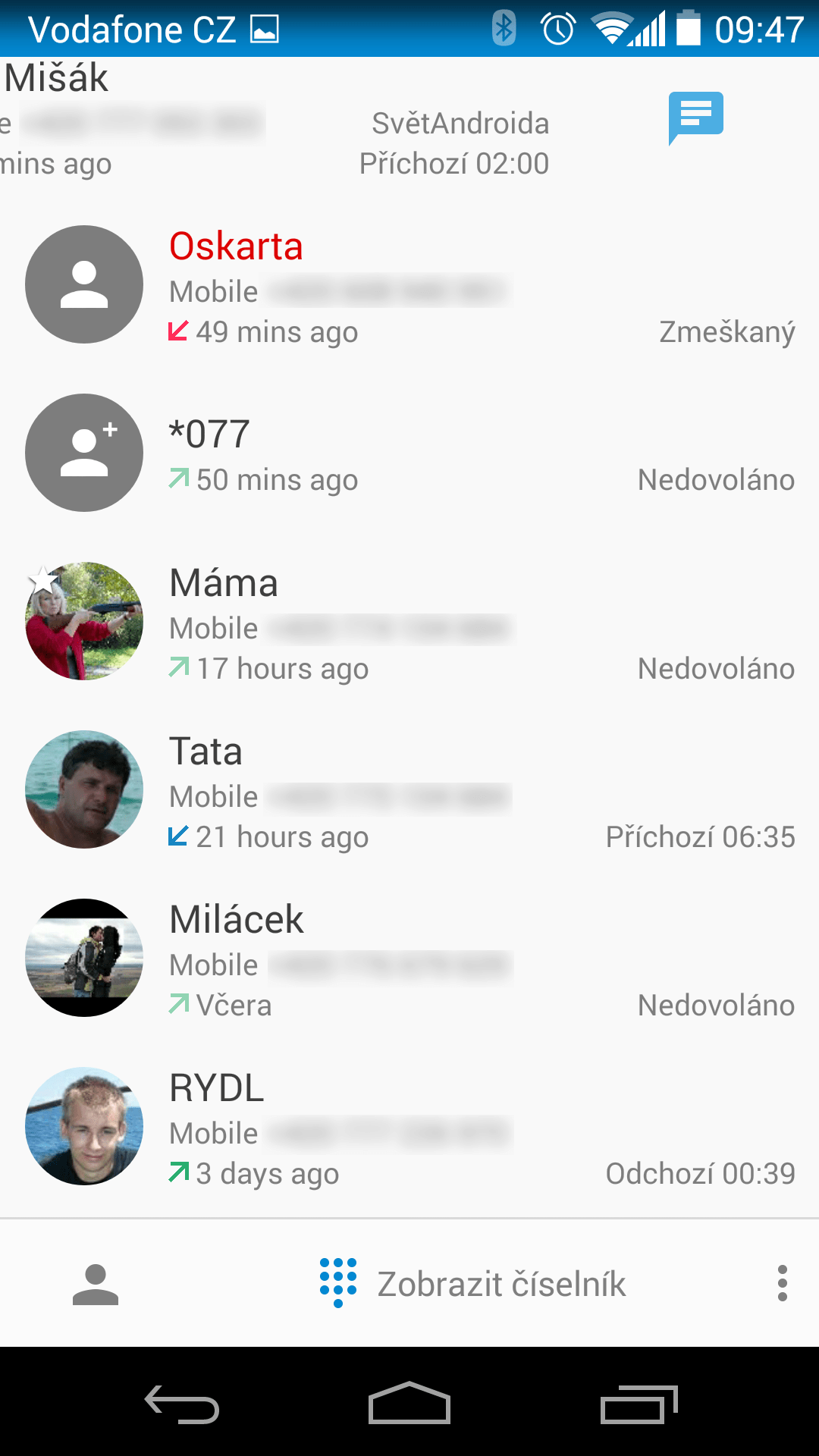Open the *077 call entry
This screenshot has height=1456, width=819.
[x=409, y=453]
